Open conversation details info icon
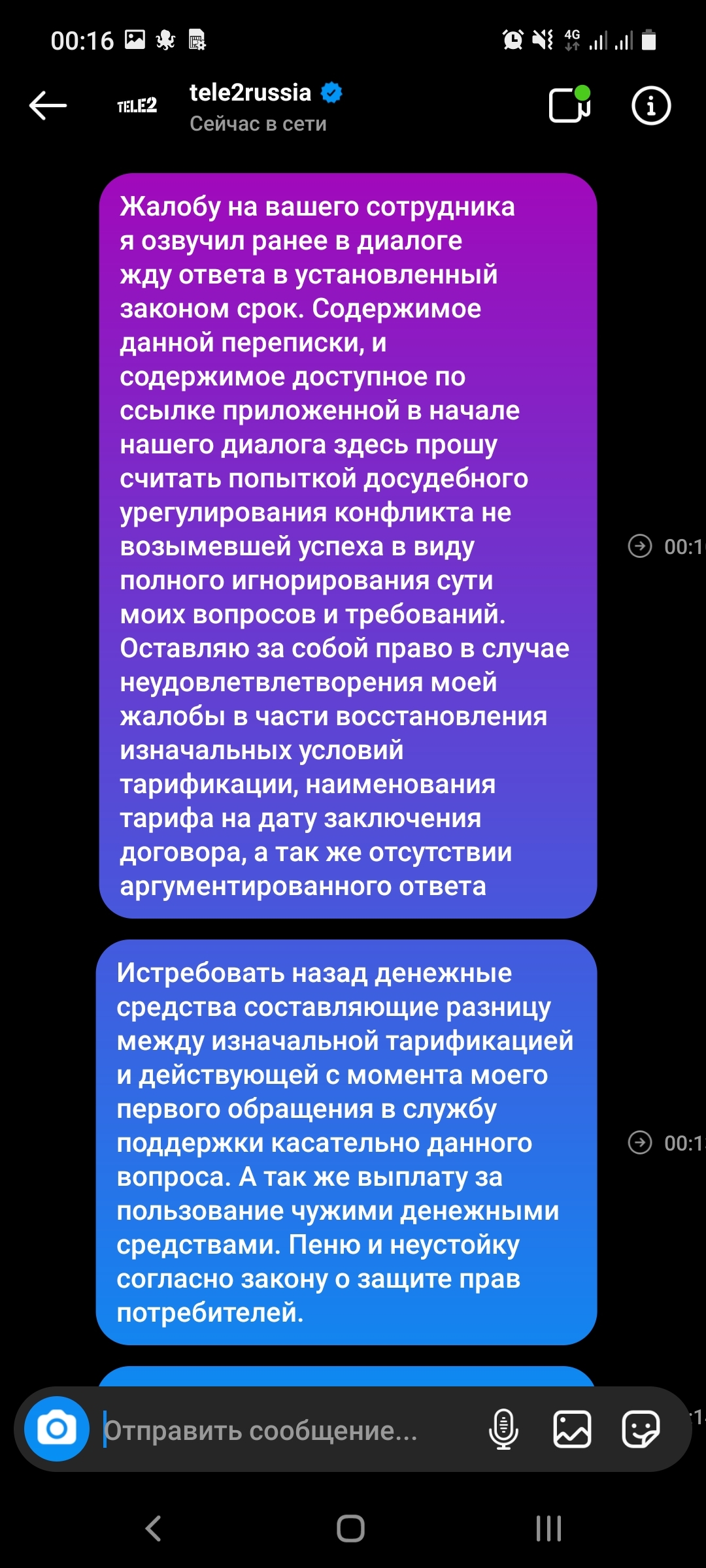This screenshot has height=1568, width=706. pos(650,106)
